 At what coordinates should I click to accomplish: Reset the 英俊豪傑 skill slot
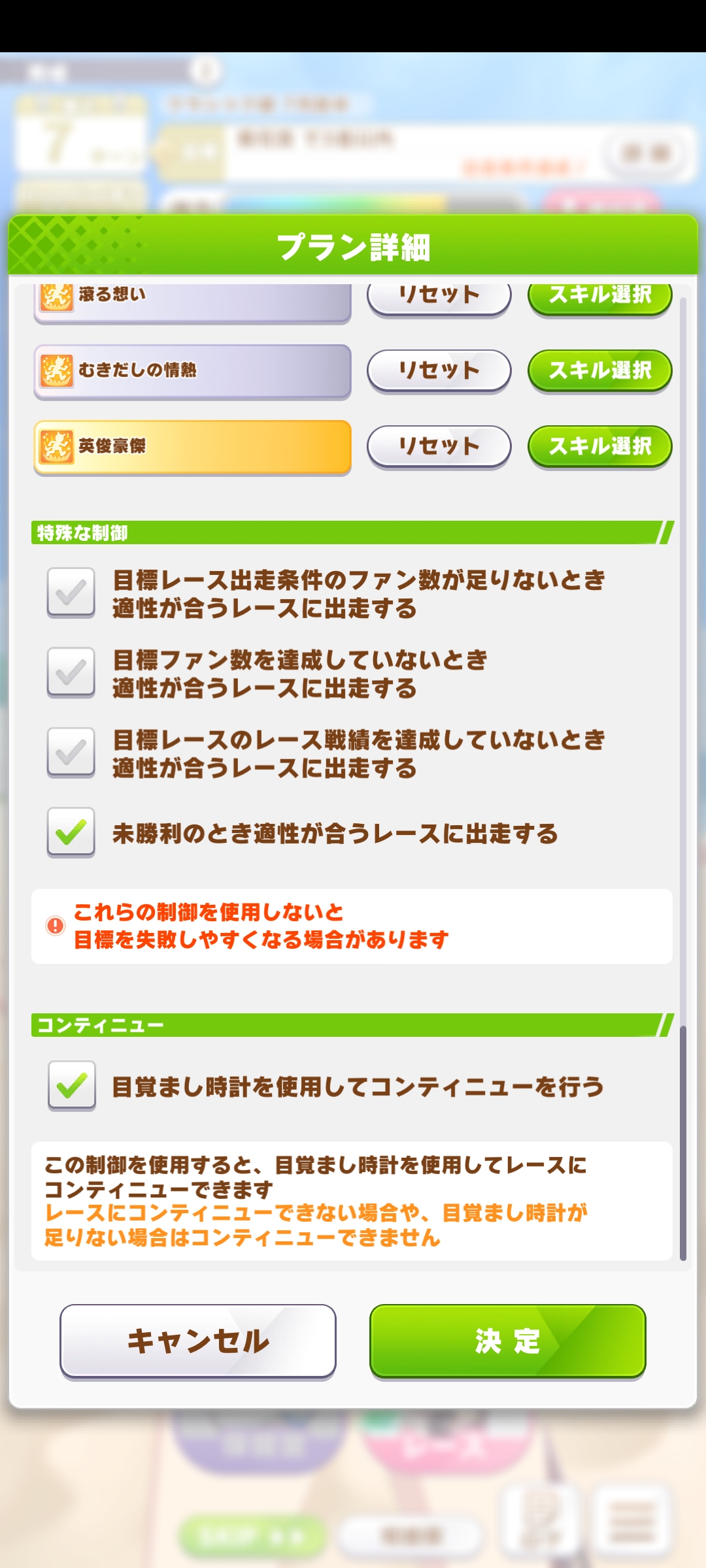439,447
